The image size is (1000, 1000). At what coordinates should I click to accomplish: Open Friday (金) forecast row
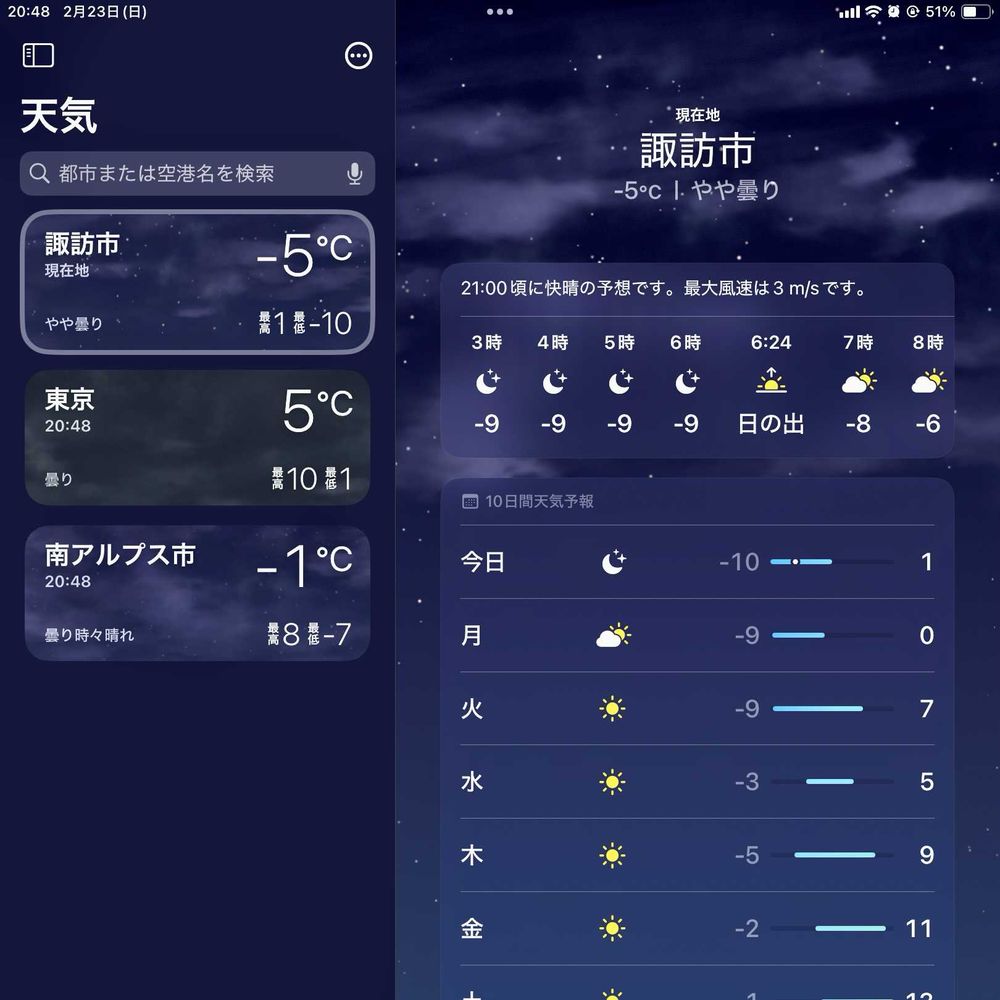[x=697, y=928]
